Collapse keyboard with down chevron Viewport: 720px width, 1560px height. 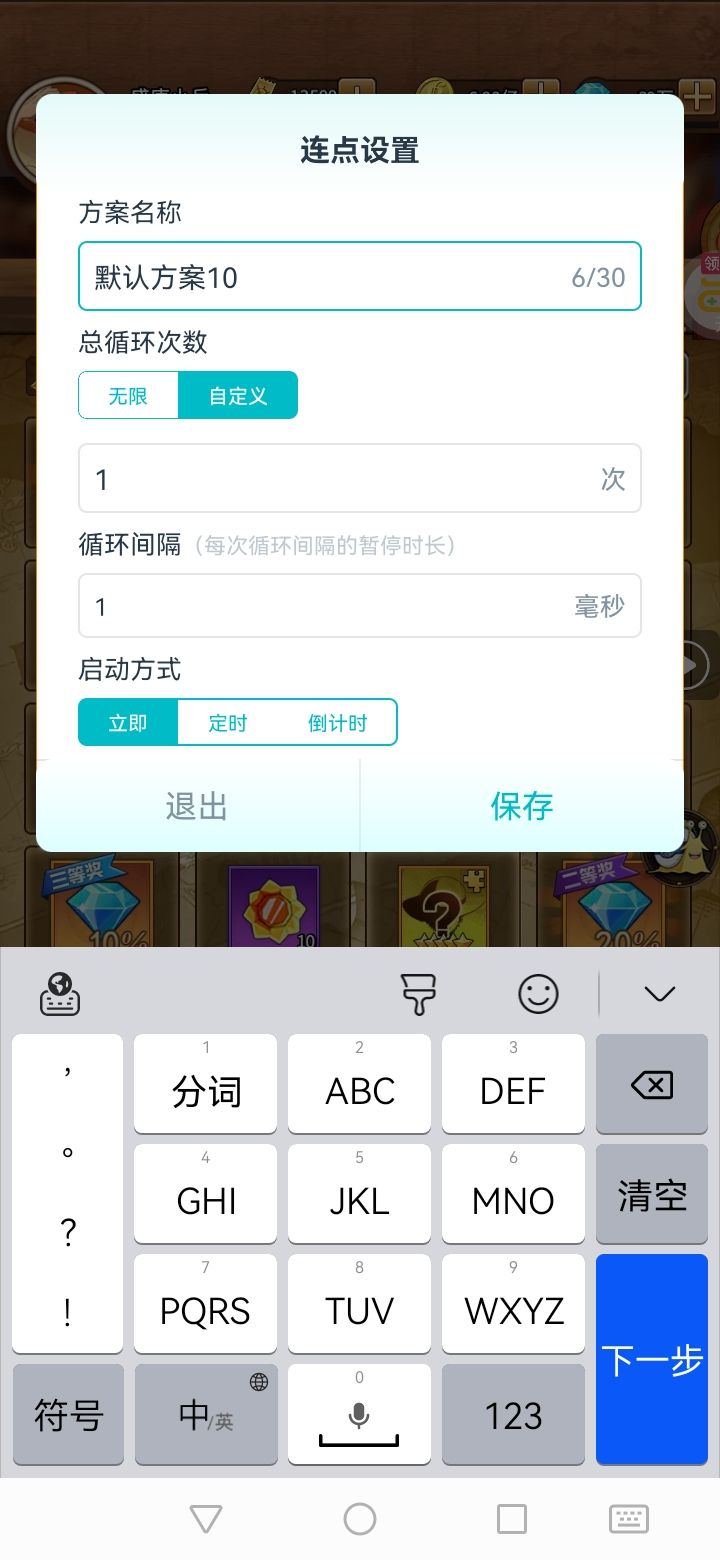click(660, 994)
